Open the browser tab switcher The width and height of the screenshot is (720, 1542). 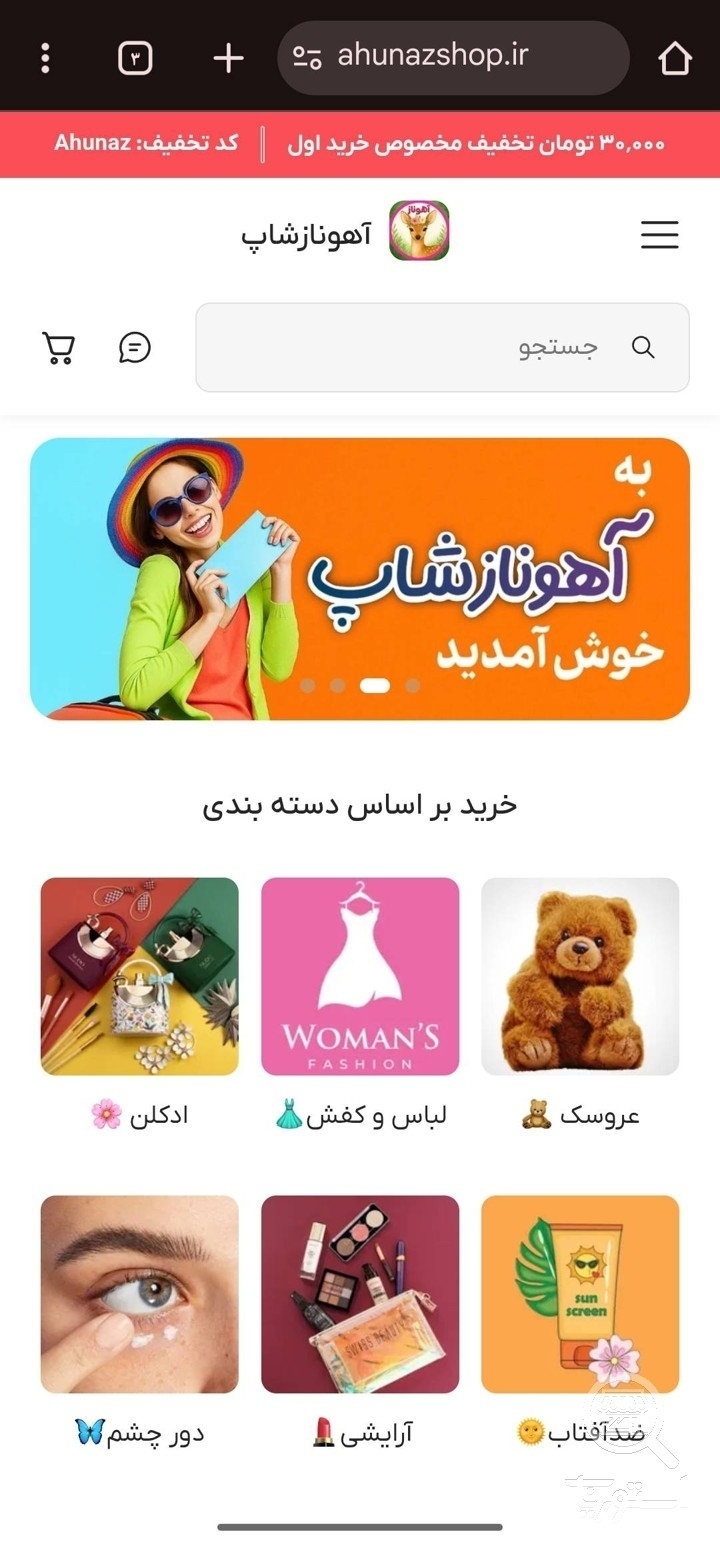coord(135,58)
